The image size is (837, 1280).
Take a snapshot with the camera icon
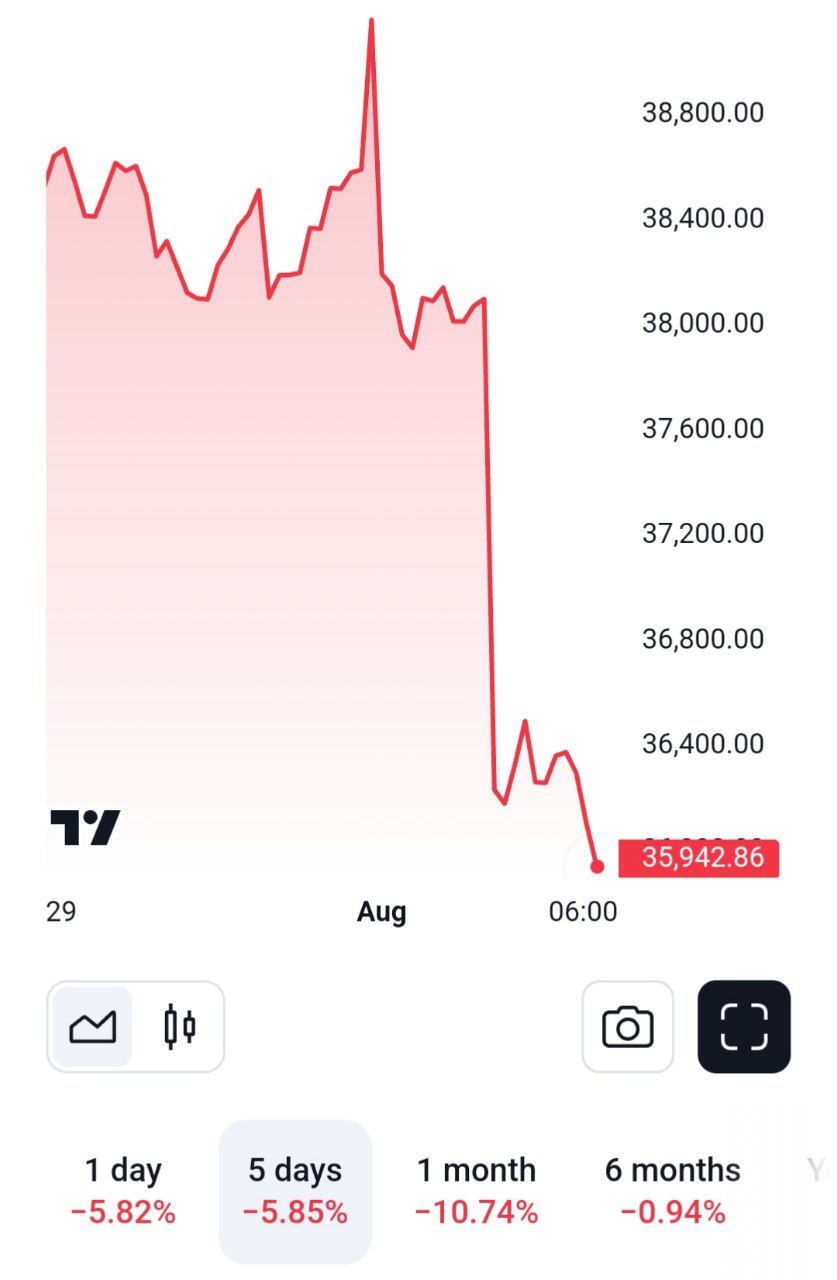click(628, 1026)
